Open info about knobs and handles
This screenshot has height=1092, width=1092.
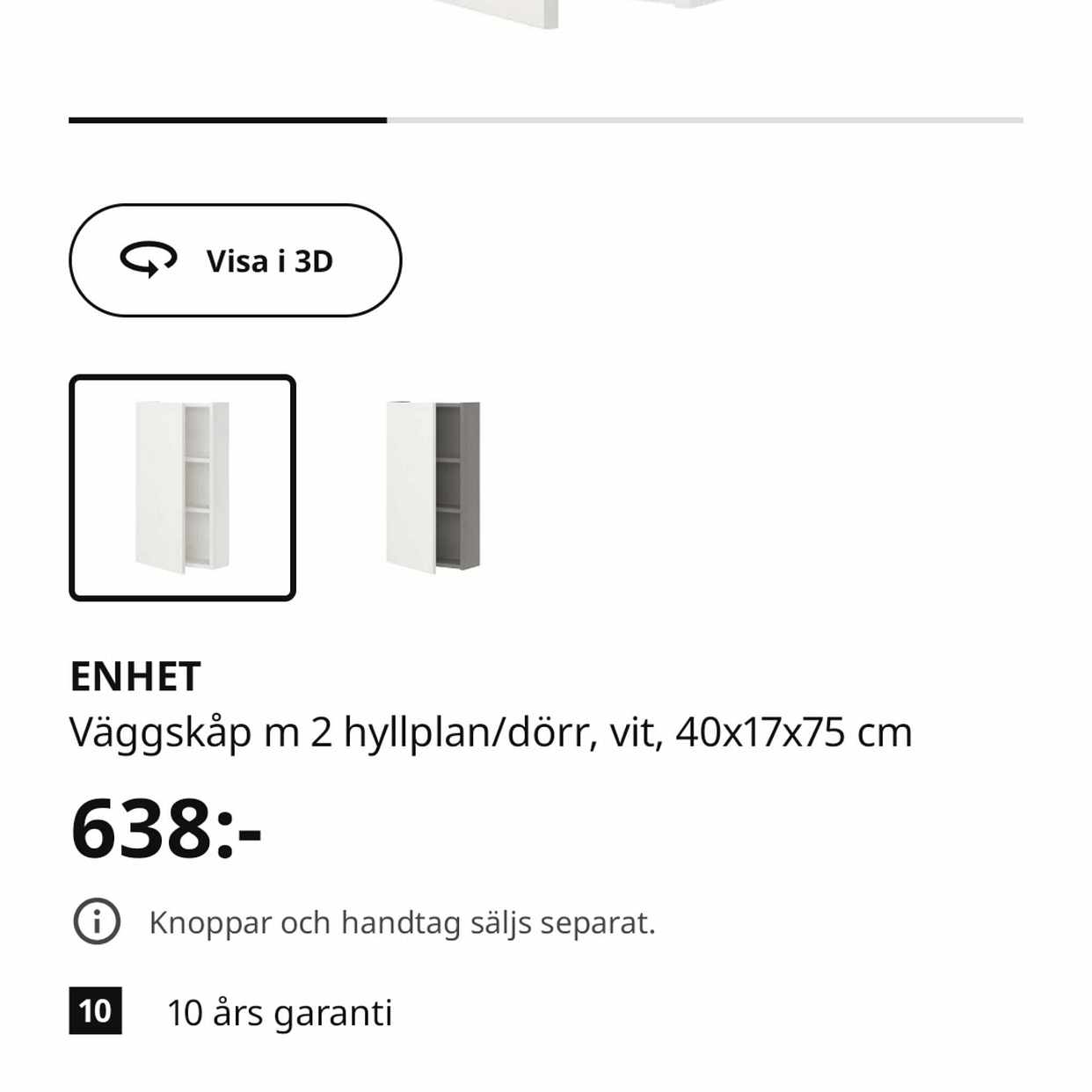(x=97, y=921)
